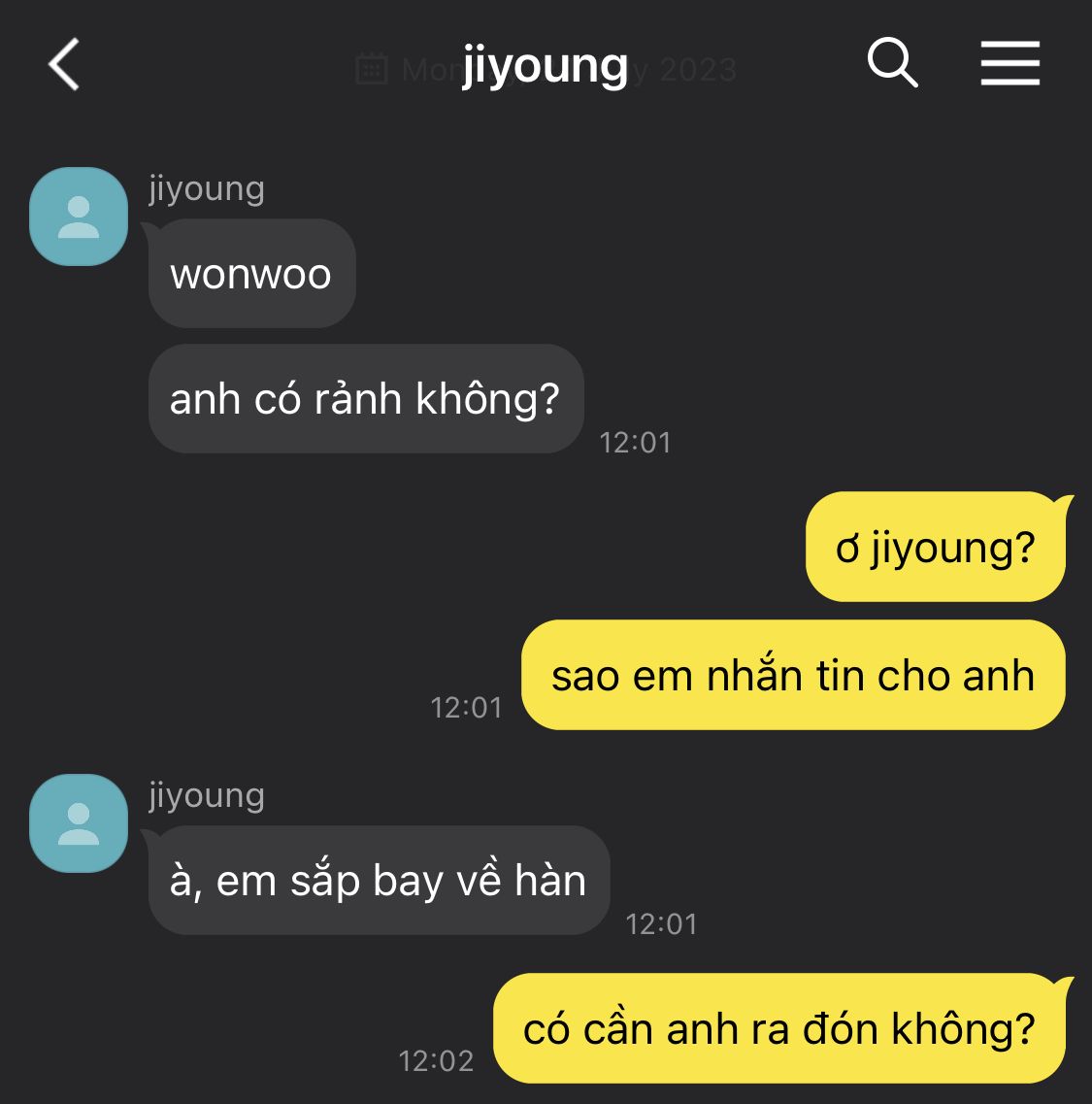Go back to the chat list

tap(64, 65)
